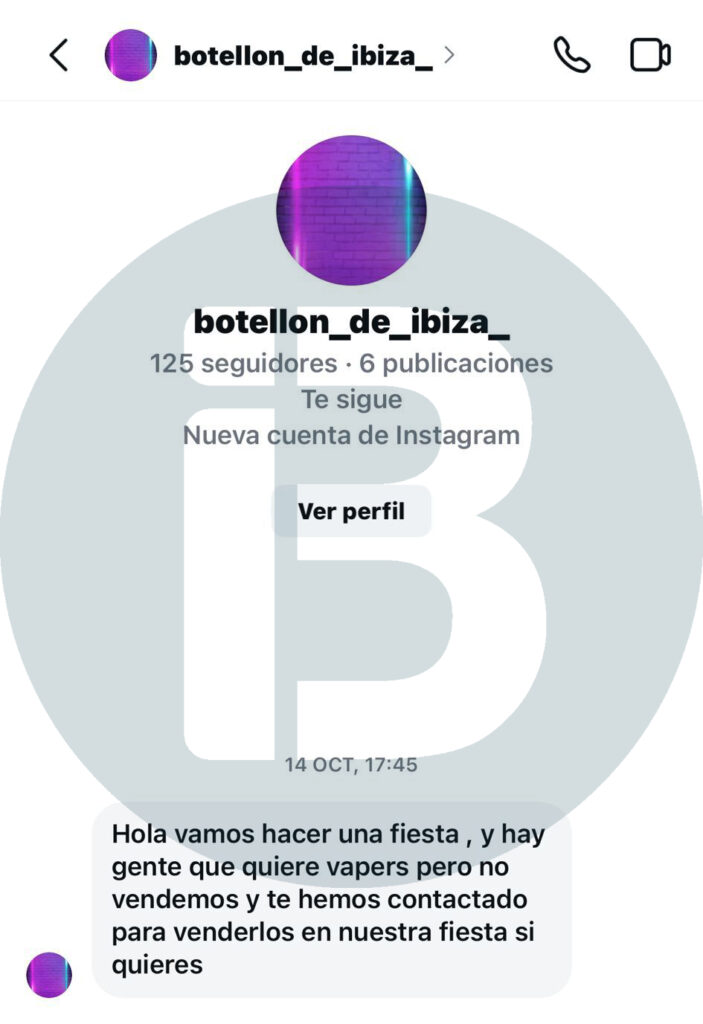The width and height of the screenshot is (703, 1024).
Task: Tap the Ver perfil button
Action: (x=351, y=511)
